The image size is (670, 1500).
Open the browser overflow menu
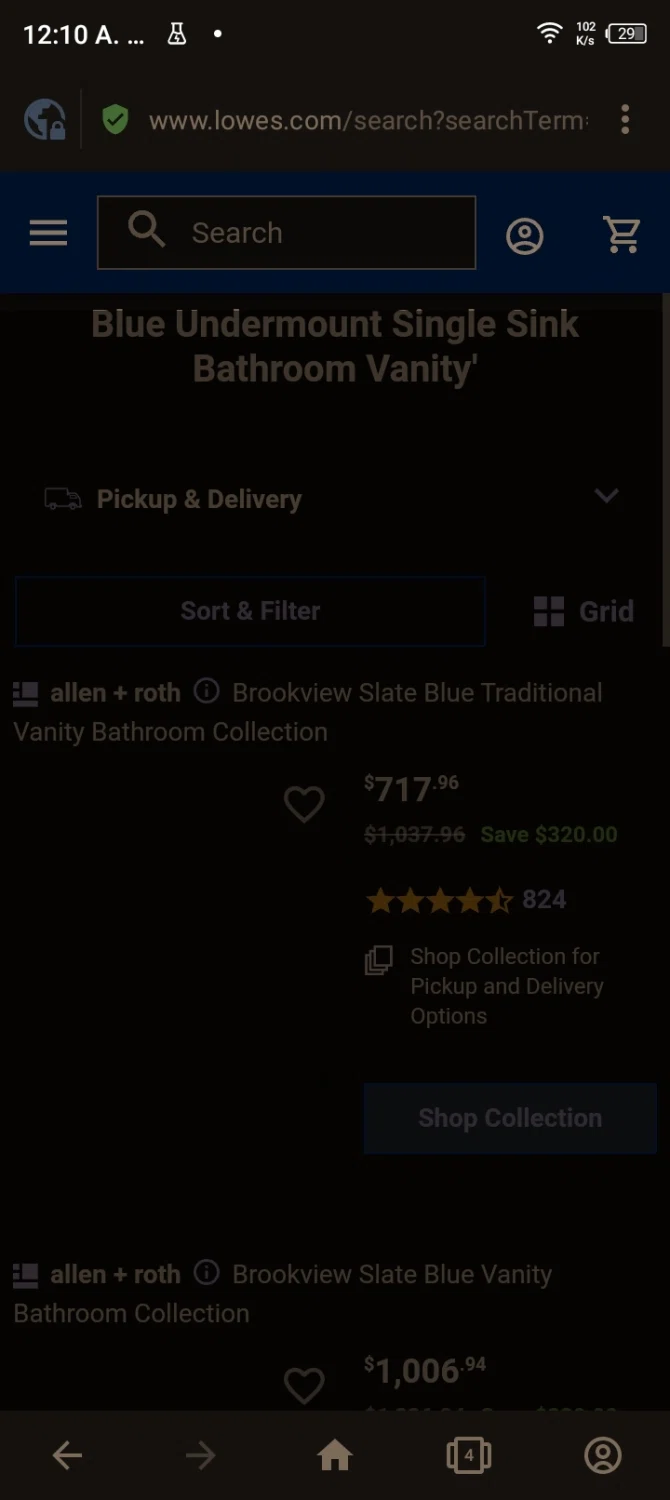[625, 120]
